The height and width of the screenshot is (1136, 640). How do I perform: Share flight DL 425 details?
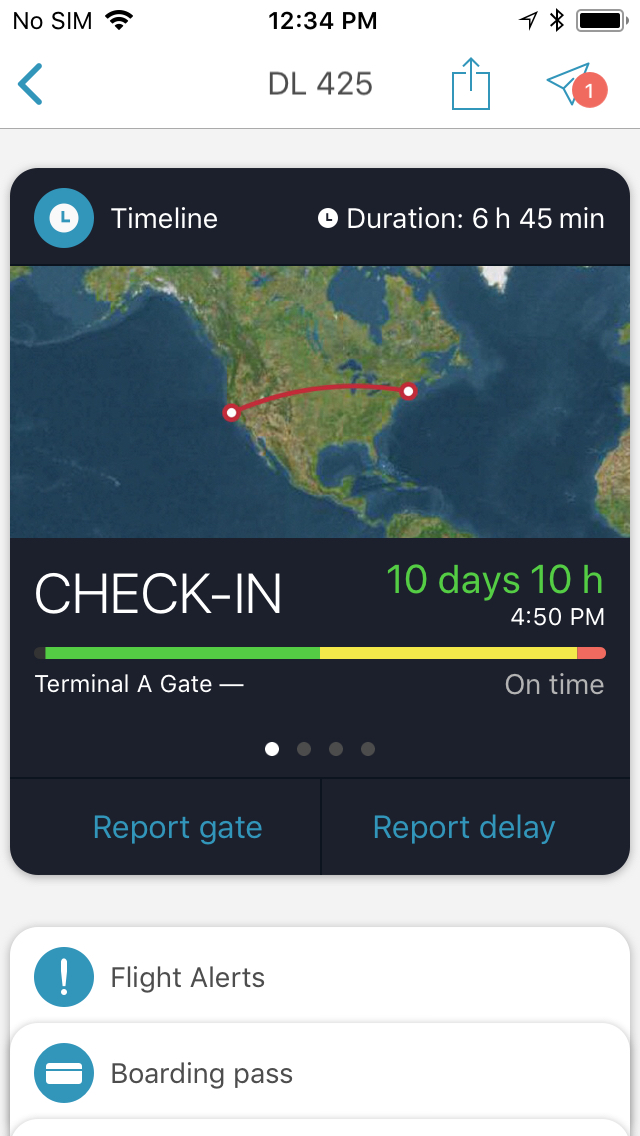(471, 83)
